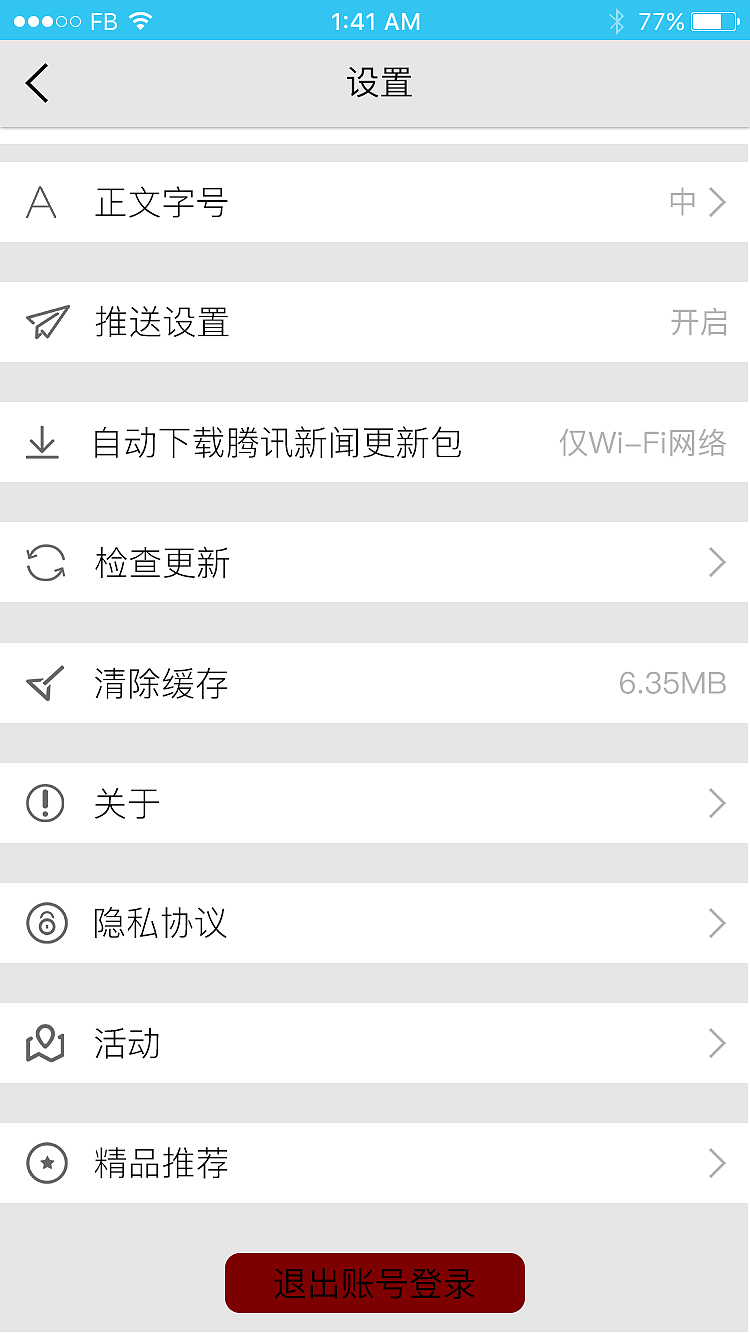This screenshot has height=1334, width=750.
Task: Open the 活动 activities page
Action: (375, 1043)
